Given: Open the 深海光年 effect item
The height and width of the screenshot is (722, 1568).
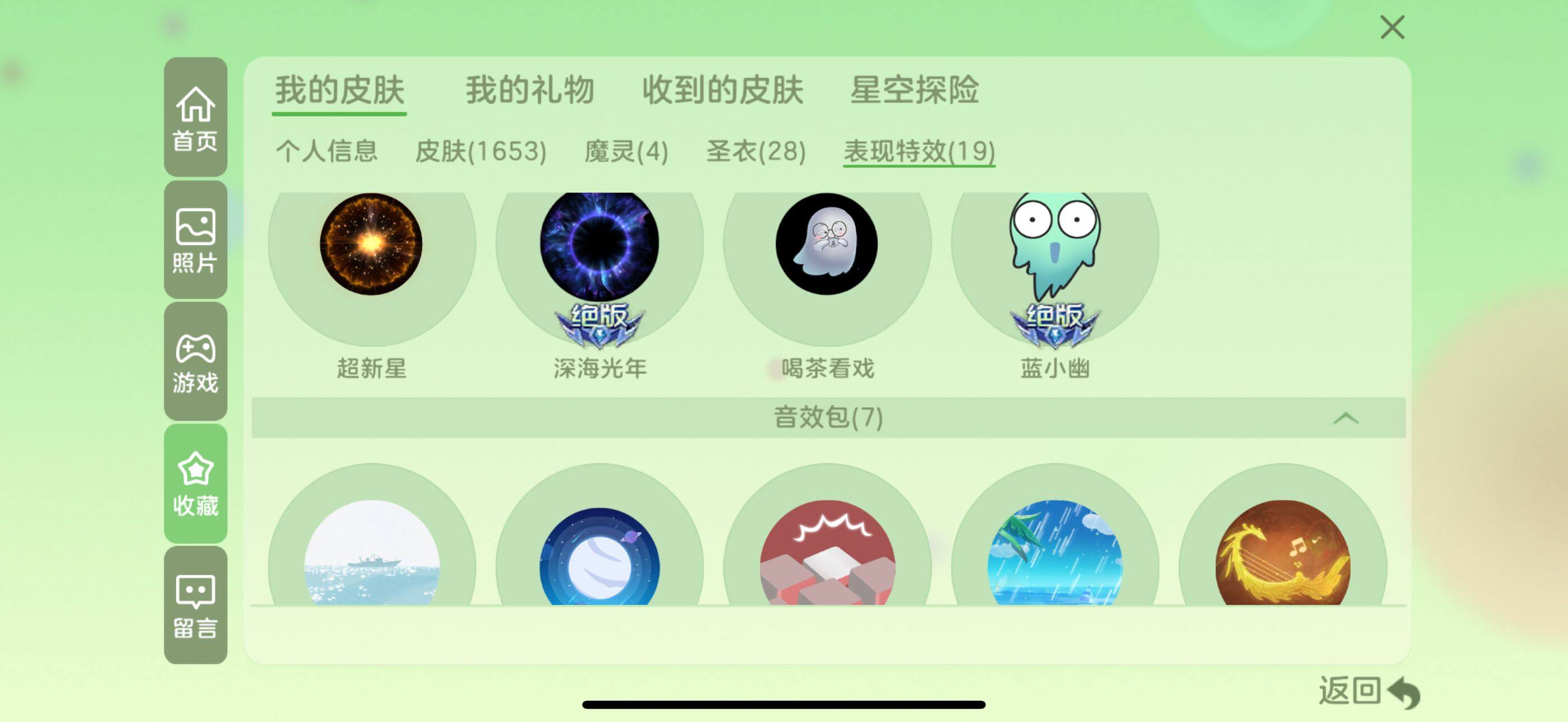Looking at the screenshot, I should tap(599, 245).
